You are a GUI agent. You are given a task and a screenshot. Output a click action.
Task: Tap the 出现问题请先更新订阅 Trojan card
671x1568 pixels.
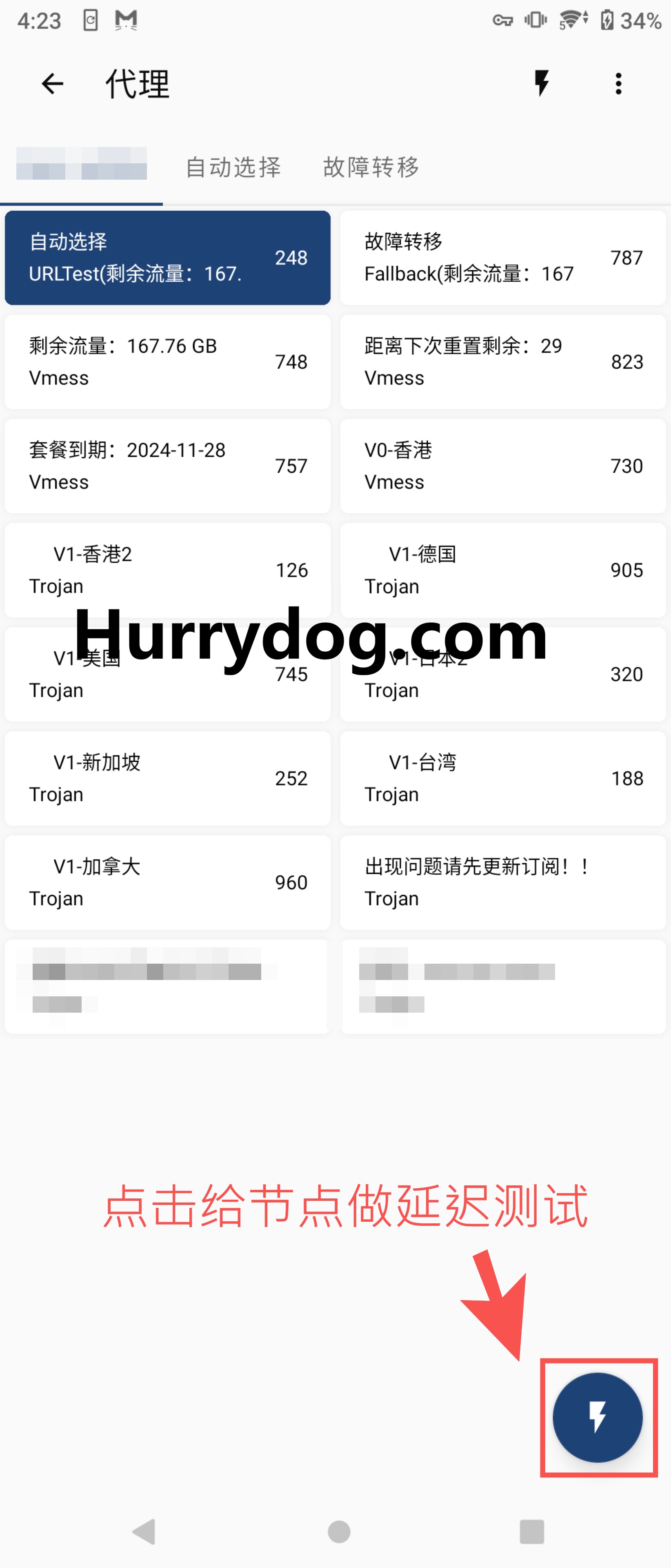[502, 882]
